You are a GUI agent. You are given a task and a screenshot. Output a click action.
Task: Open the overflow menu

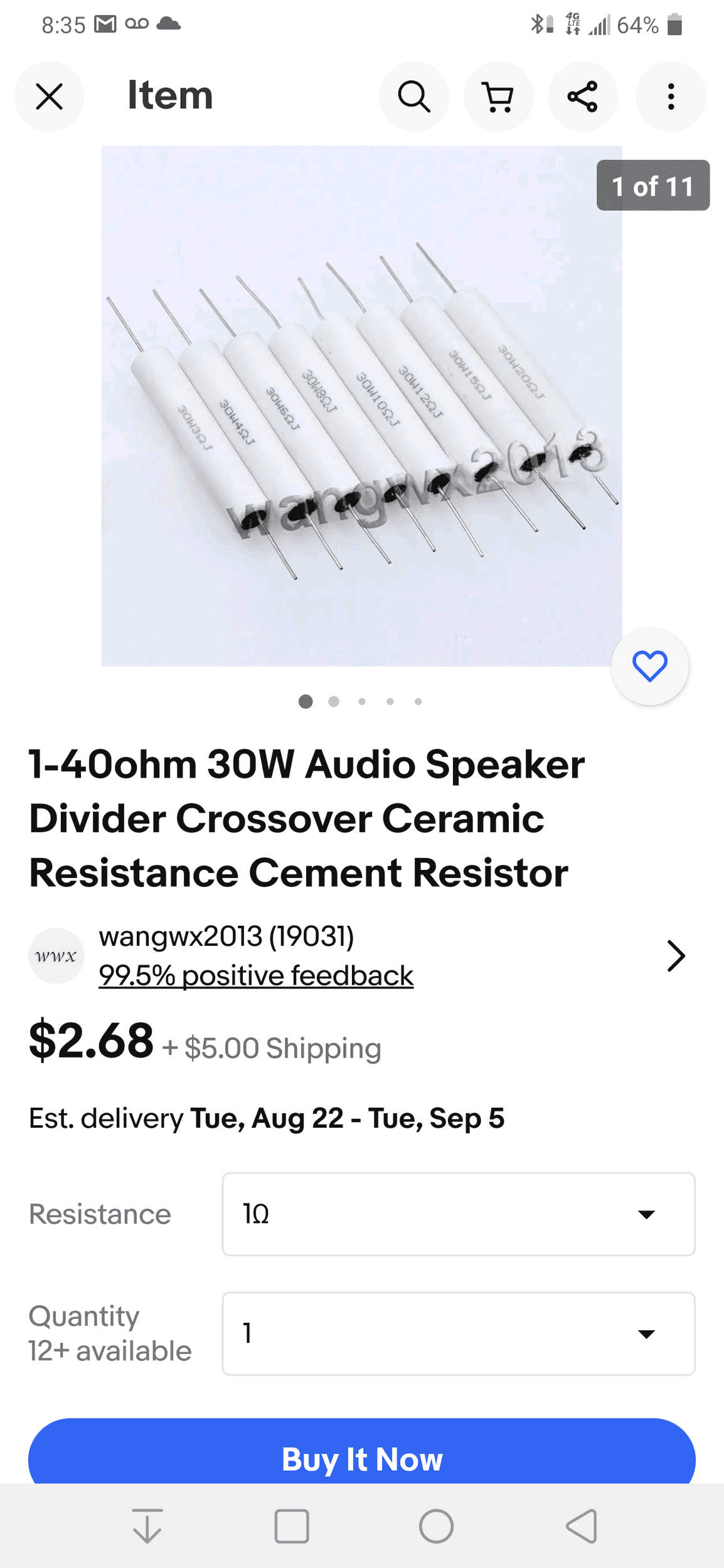coord(671,97)
